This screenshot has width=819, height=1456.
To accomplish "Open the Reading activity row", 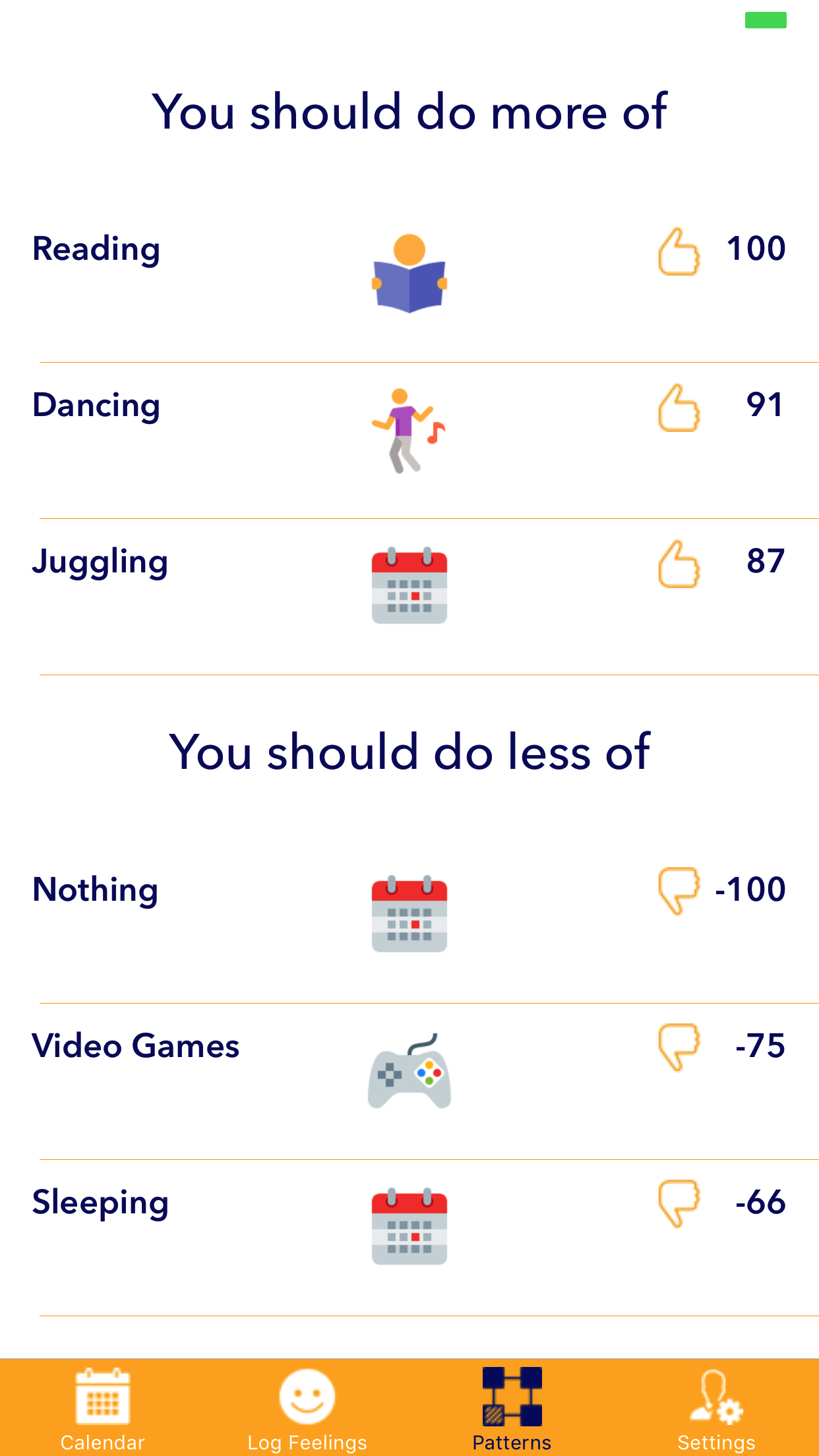I will [x=409, y=274].
